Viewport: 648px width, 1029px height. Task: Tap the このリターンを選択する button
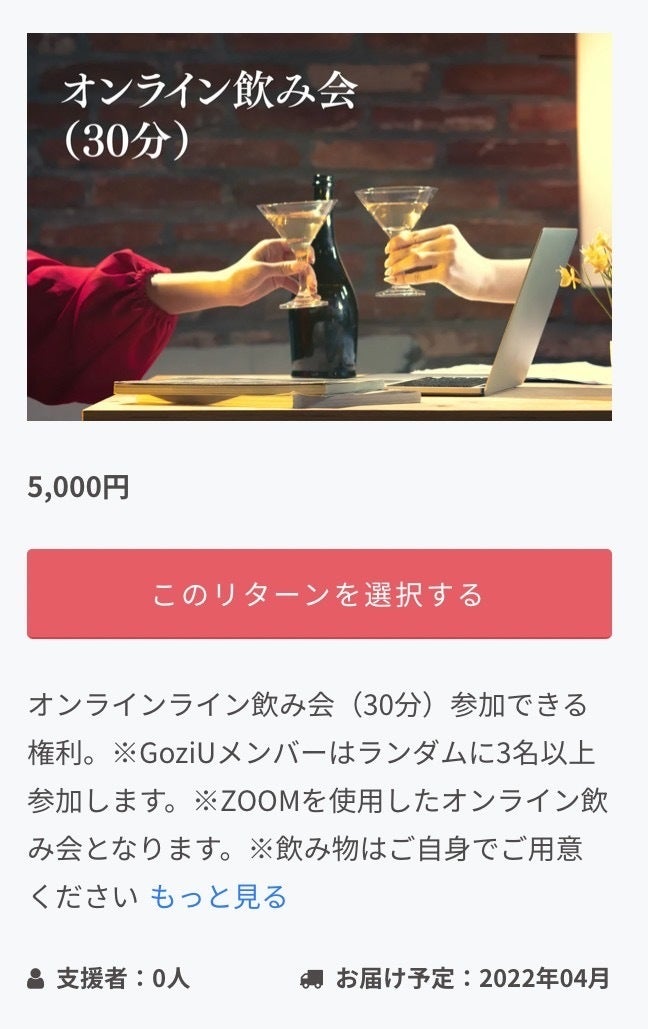pos(319,594)
